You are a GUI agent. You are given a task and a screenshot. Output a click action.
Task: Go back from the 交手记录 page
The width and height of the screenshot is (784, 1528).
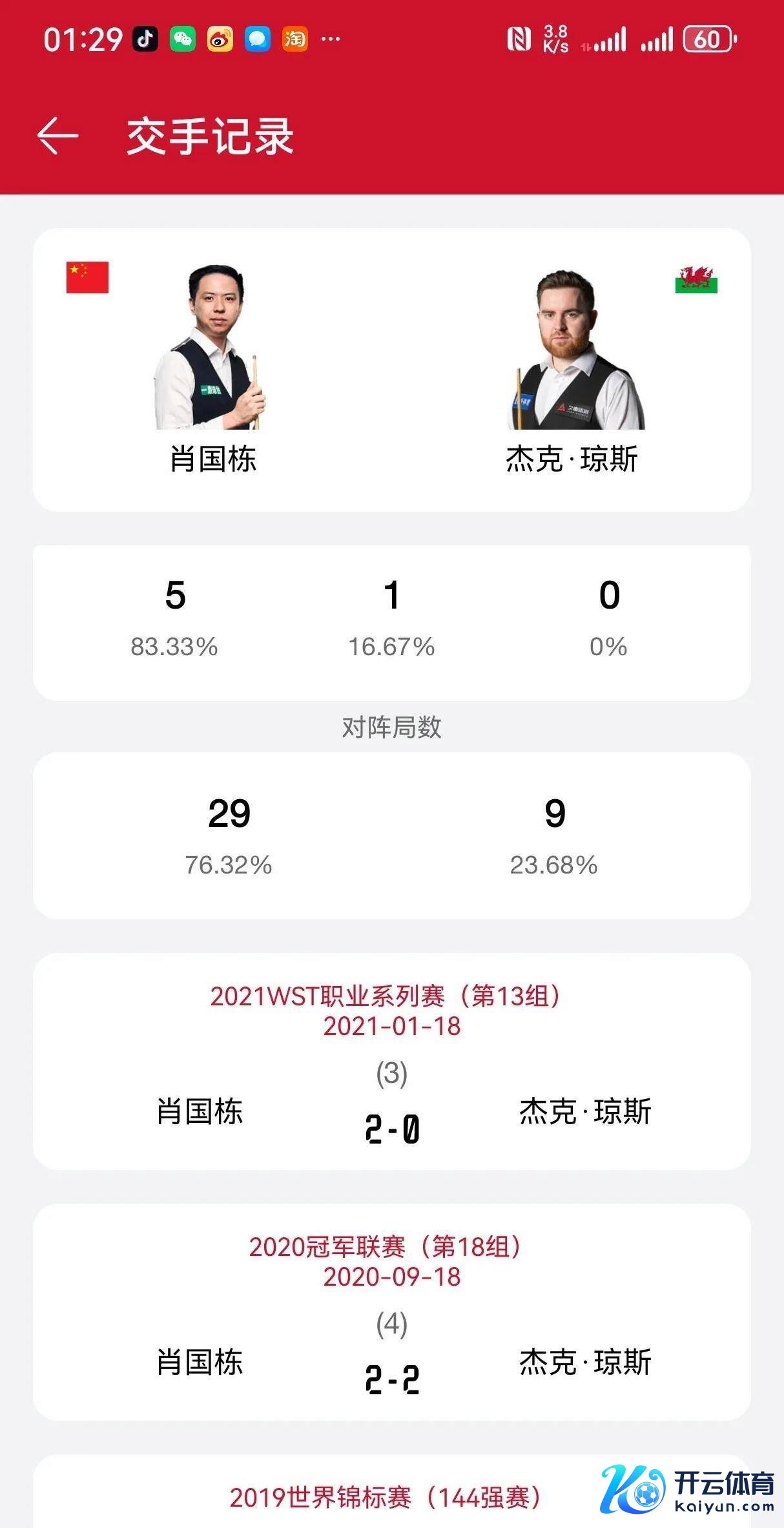point(58,136)
